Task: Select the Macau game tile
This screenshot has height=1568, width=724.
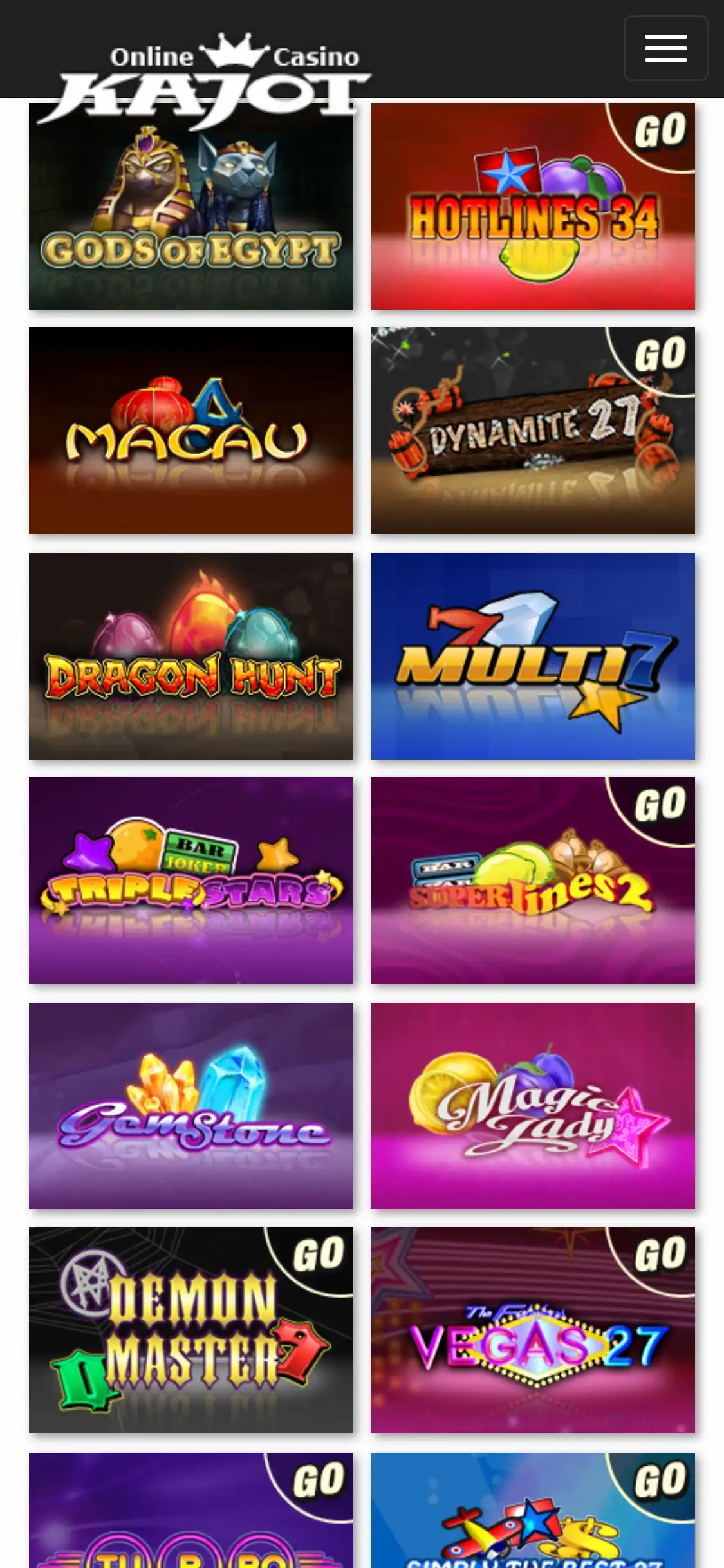Action: tap(190, 430)
